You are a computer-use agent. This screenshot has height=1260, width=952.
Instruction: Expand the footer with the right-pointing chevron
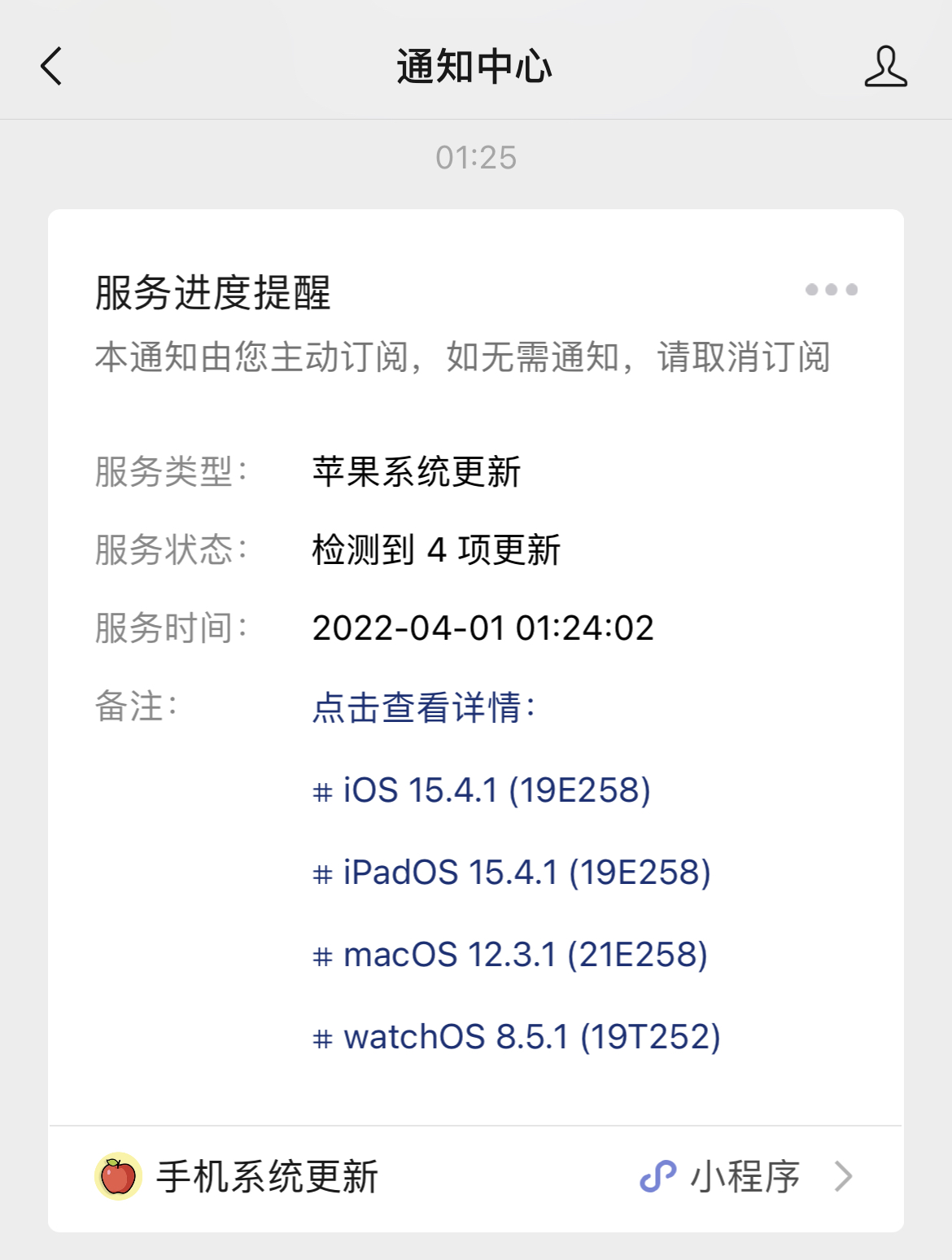coord(844,1175)
